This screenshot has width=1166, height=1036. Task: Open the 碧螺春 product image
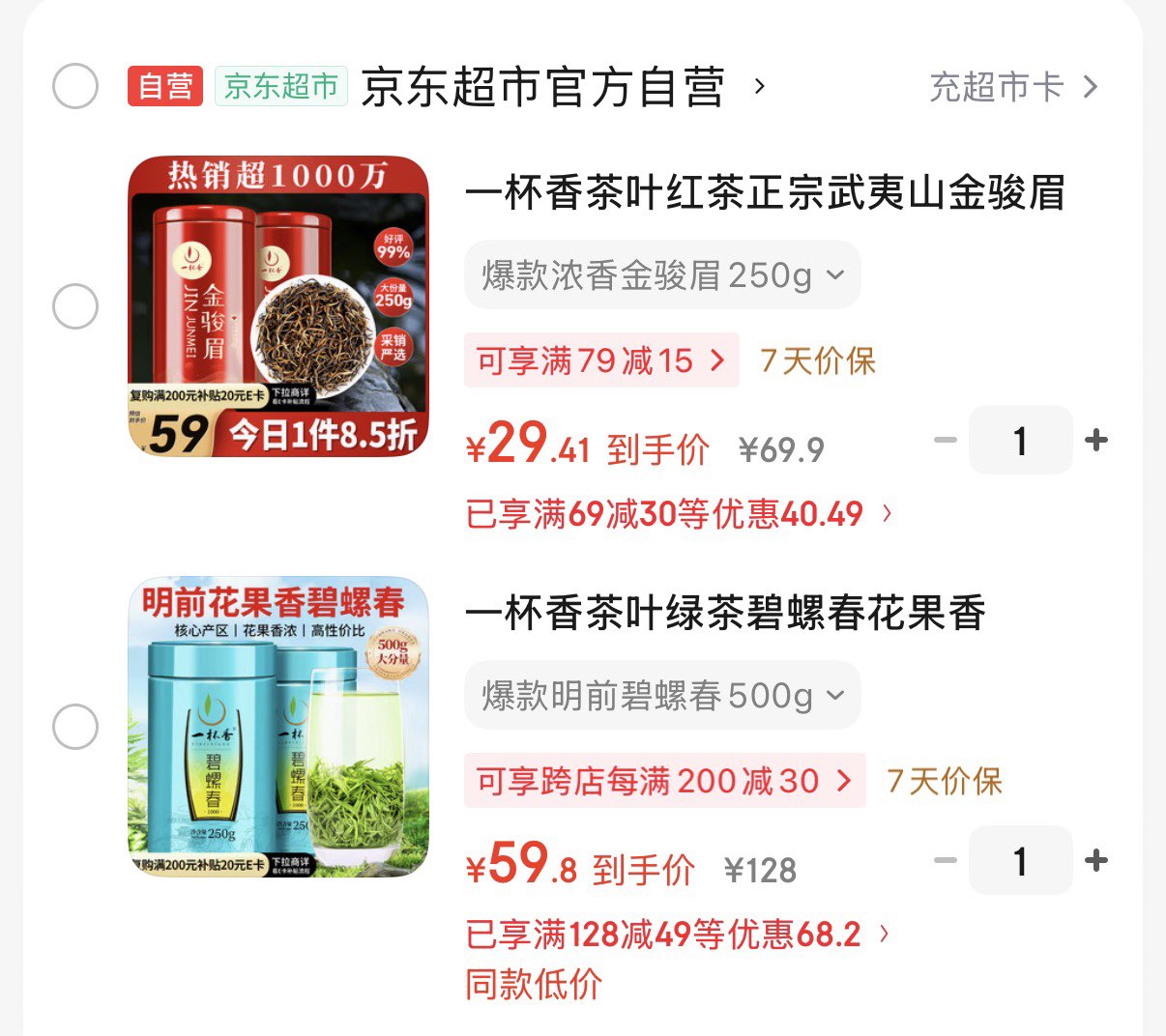(x=278, y=727)
